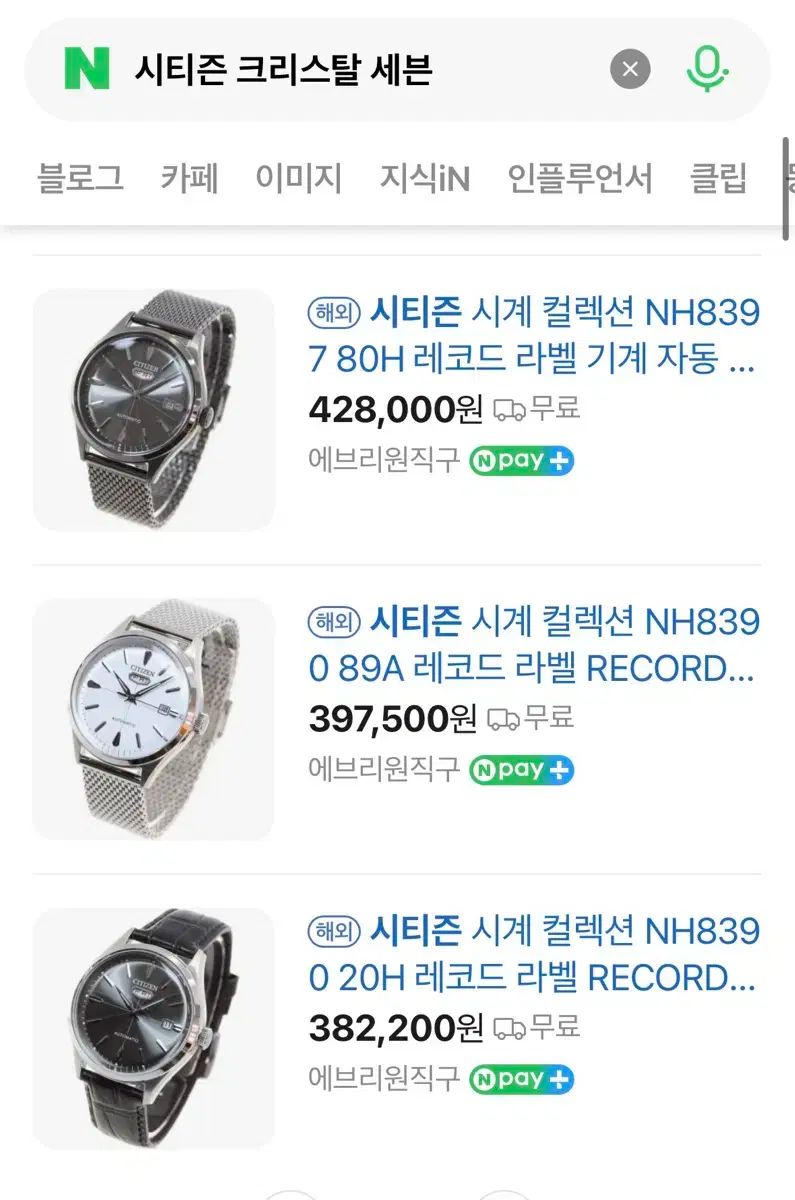Open the 382,200원 watch product image
Image resolution: width=795 pixels, height=1200 pixels.
tap(154, 1028)
